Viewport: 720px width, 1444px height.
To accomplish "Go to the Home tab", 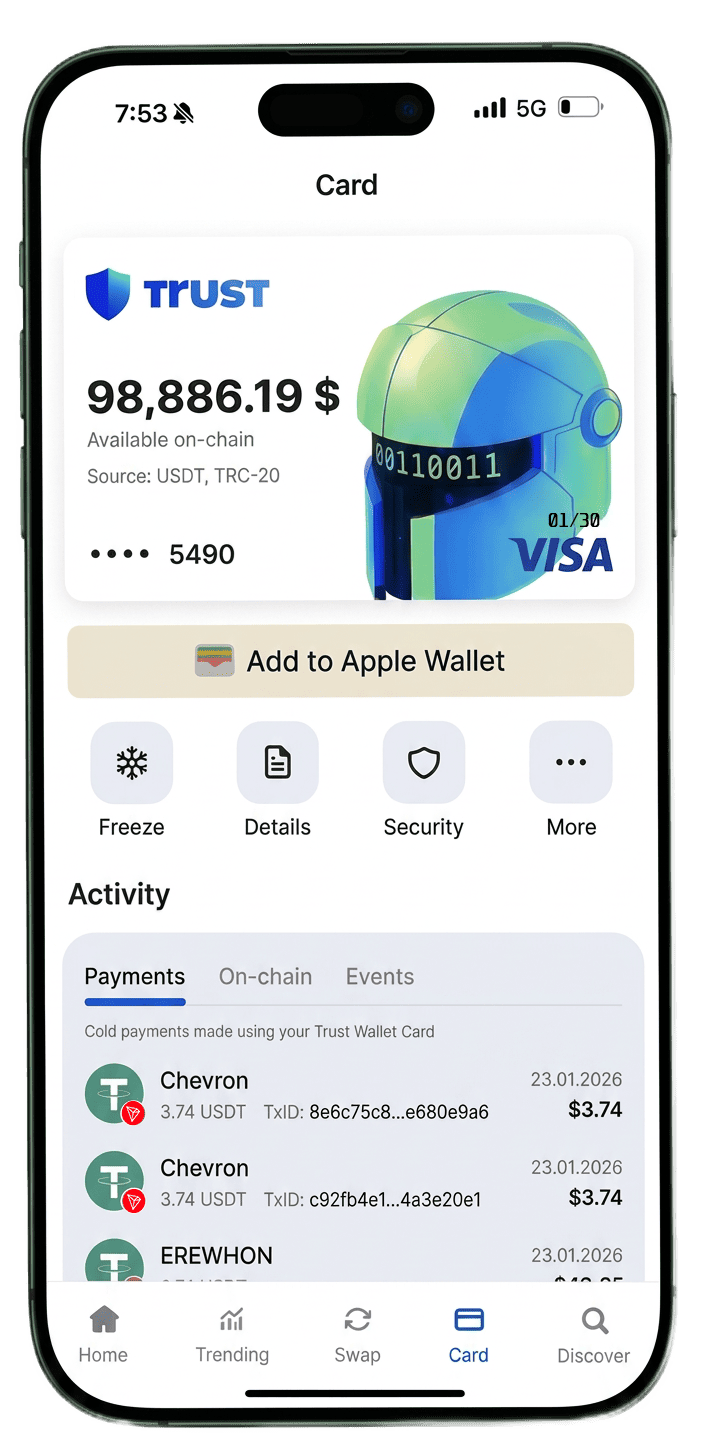I will click(104, 1335).
